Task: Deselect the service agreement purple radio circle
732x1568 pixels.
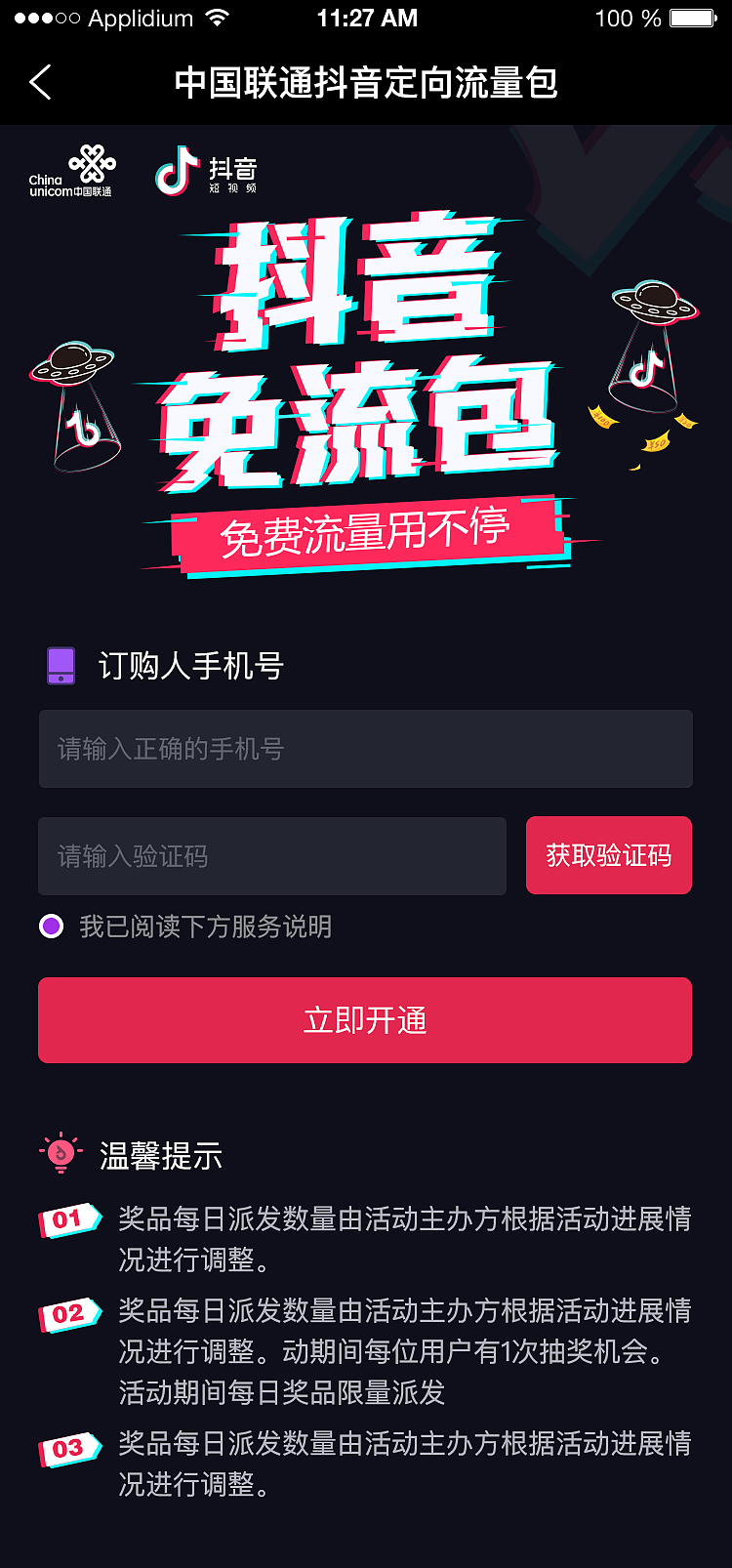Action: coord(51,926)
